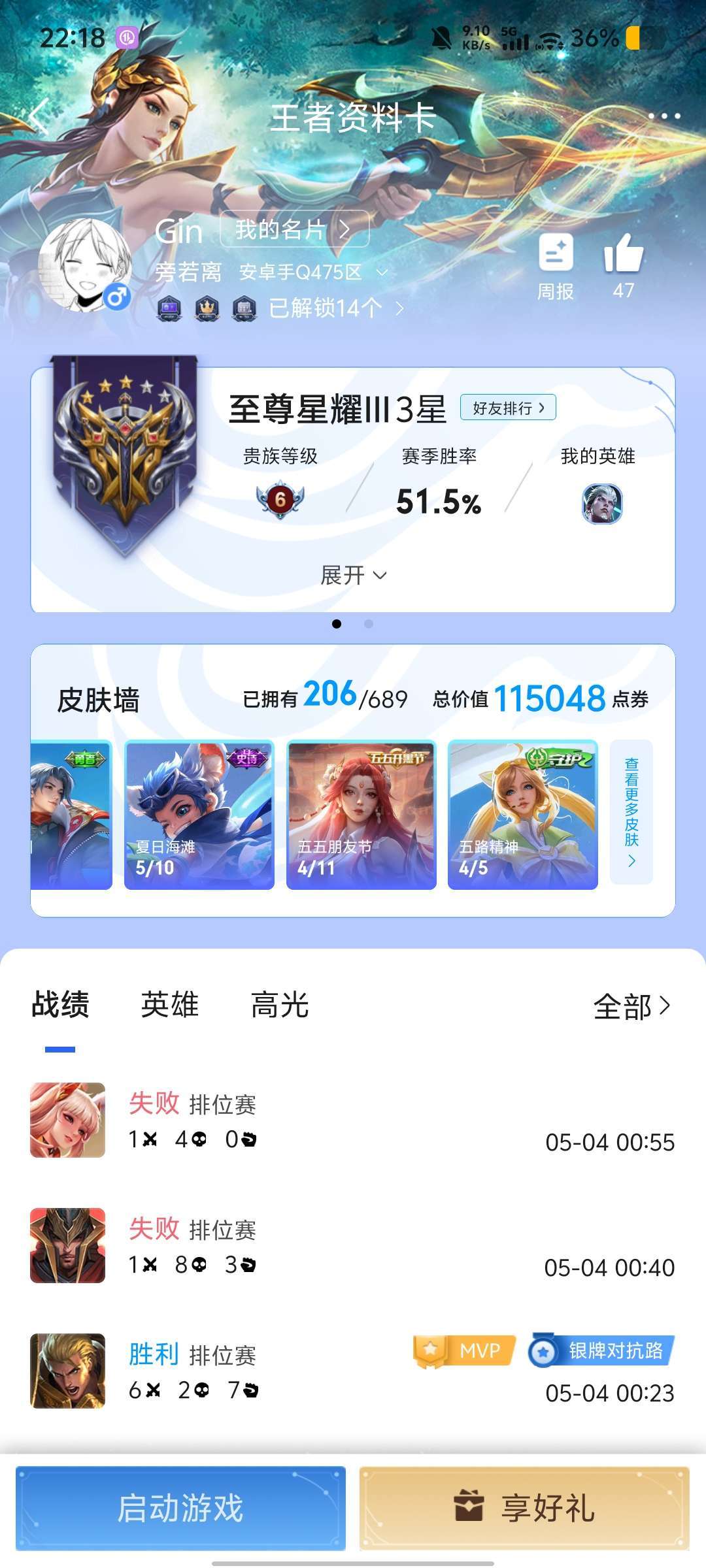The image size is (706, 1568).
Task: Open the 五五朋友节 skin collection card
Action: tap(361, 815)
